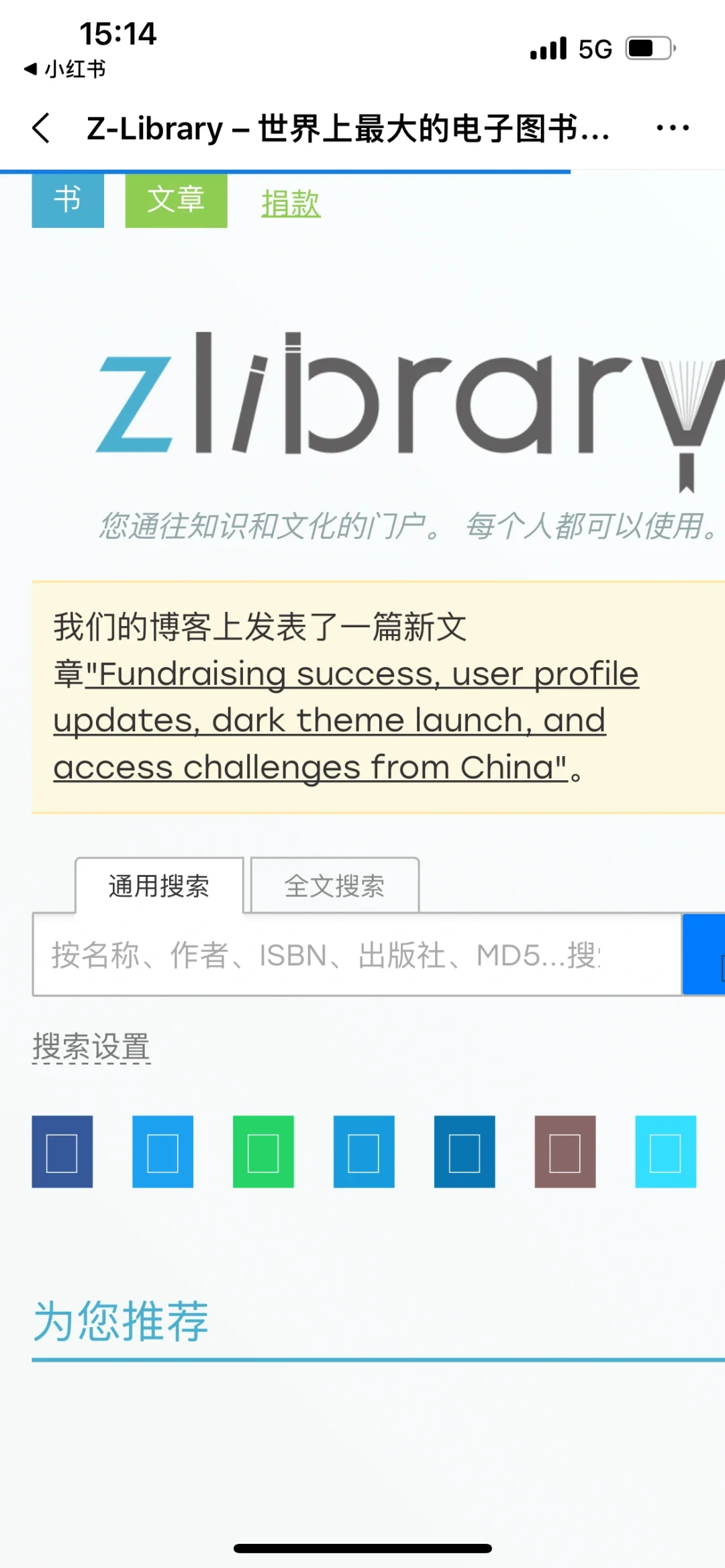The image size is (725, 1568).
Task: Open the three-dot overflow menu
Action: click(x=672, y=127)
